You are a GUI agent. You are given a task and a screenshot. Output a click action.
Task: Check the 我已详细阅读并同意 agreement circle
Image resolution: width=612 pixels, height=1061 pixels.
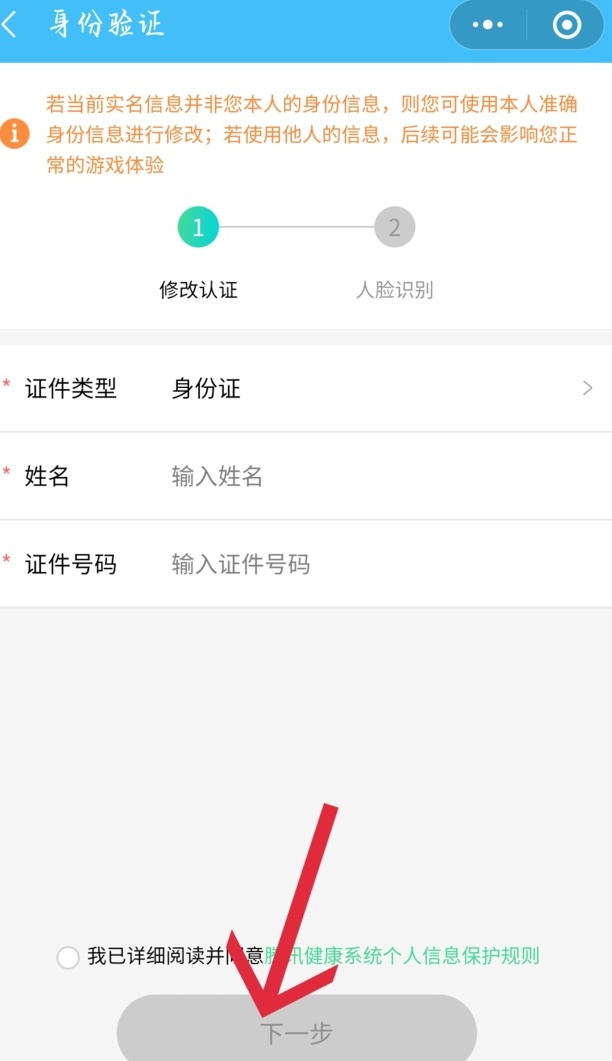pyautogui.click(x=68, y=957)
